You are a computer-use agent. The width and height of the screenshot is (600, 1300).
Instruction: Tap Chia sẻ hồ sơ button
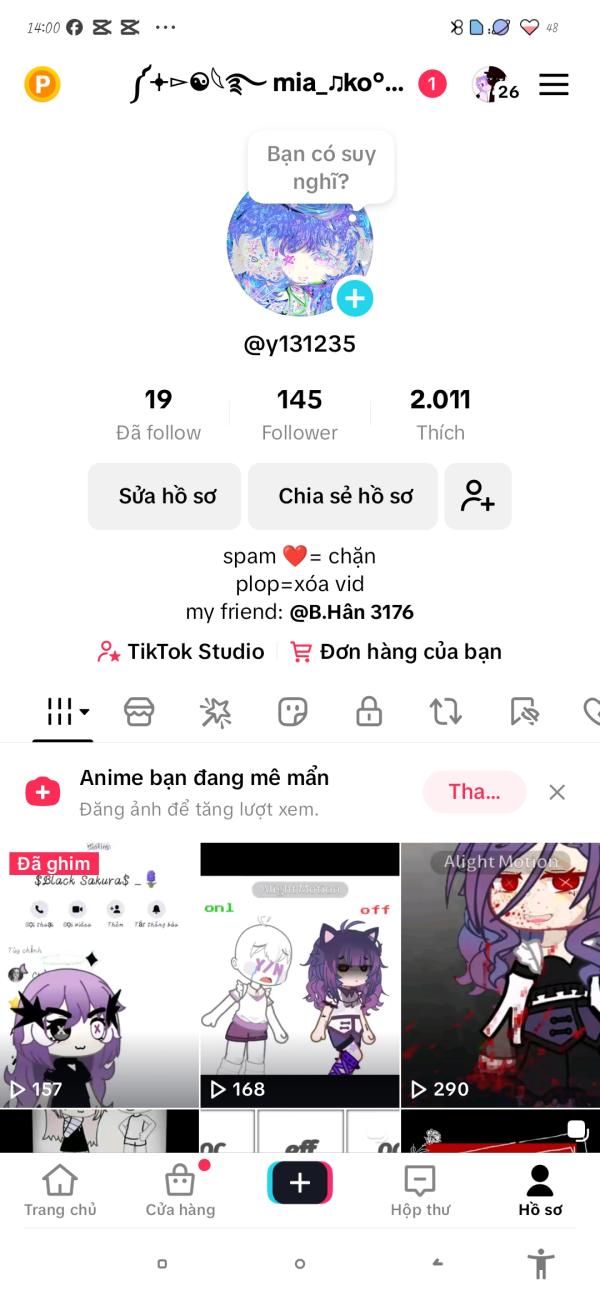[x=343, y=496]
